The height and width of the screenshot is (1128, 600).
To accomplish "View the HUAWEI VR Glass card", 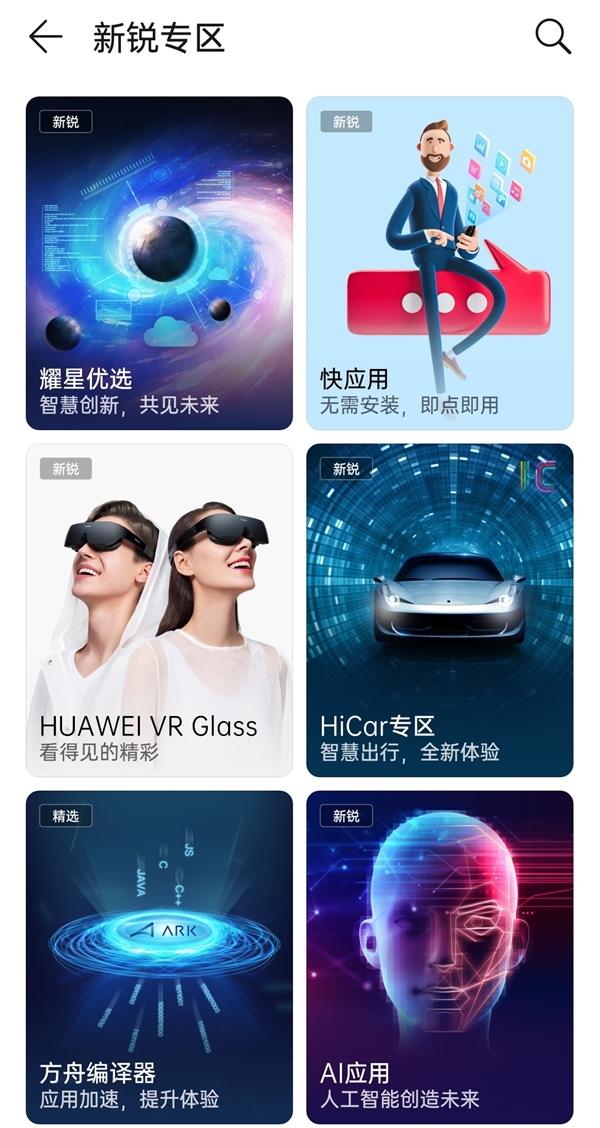I will tap(159, 610).
